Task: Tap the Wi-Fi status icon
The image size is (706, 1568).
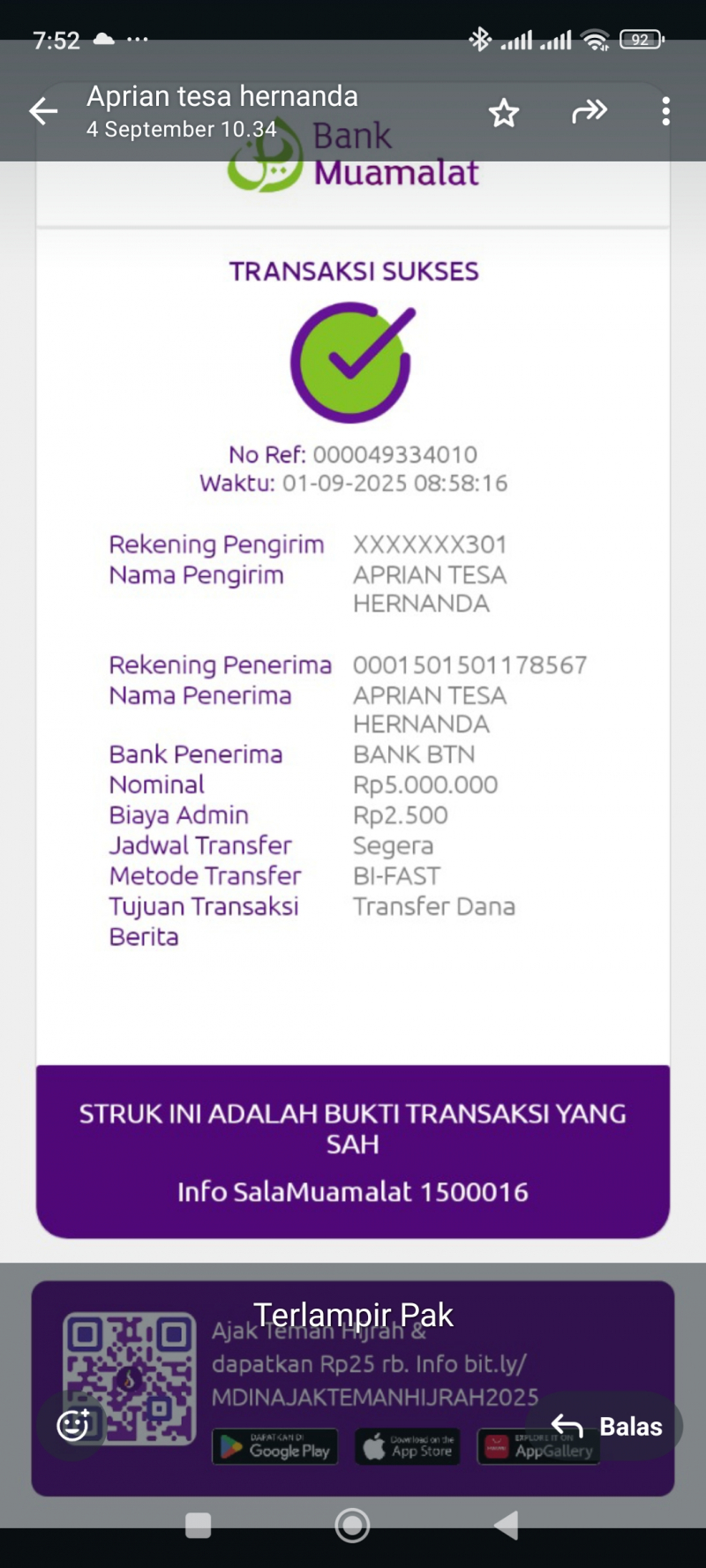Action: point(596,39)
